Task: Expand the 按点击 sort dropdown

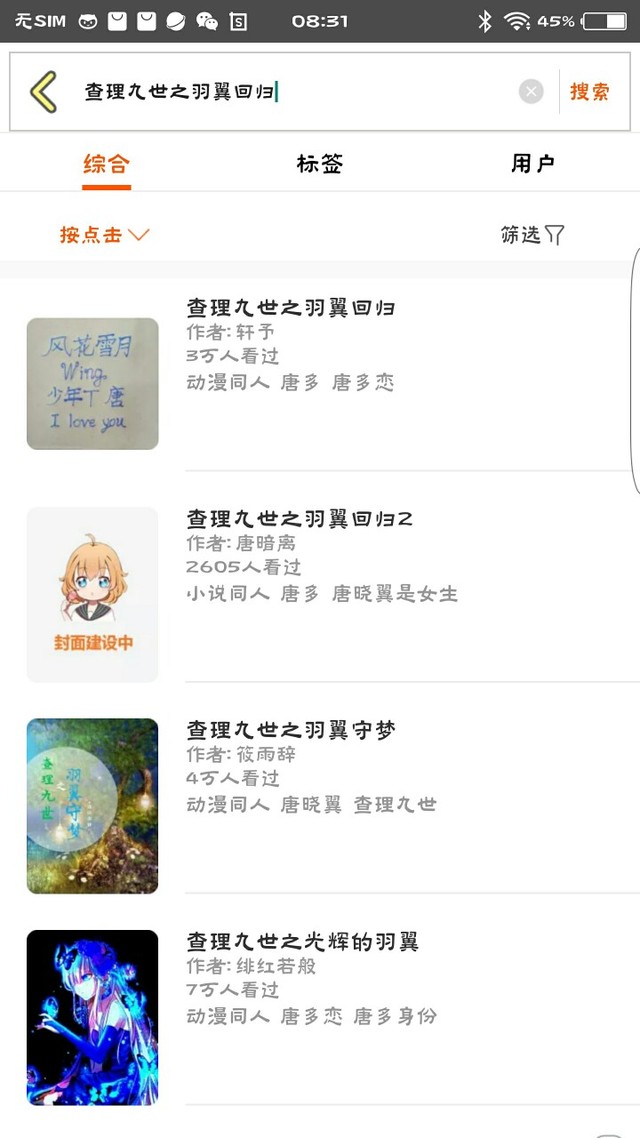Action: (104, 235)
